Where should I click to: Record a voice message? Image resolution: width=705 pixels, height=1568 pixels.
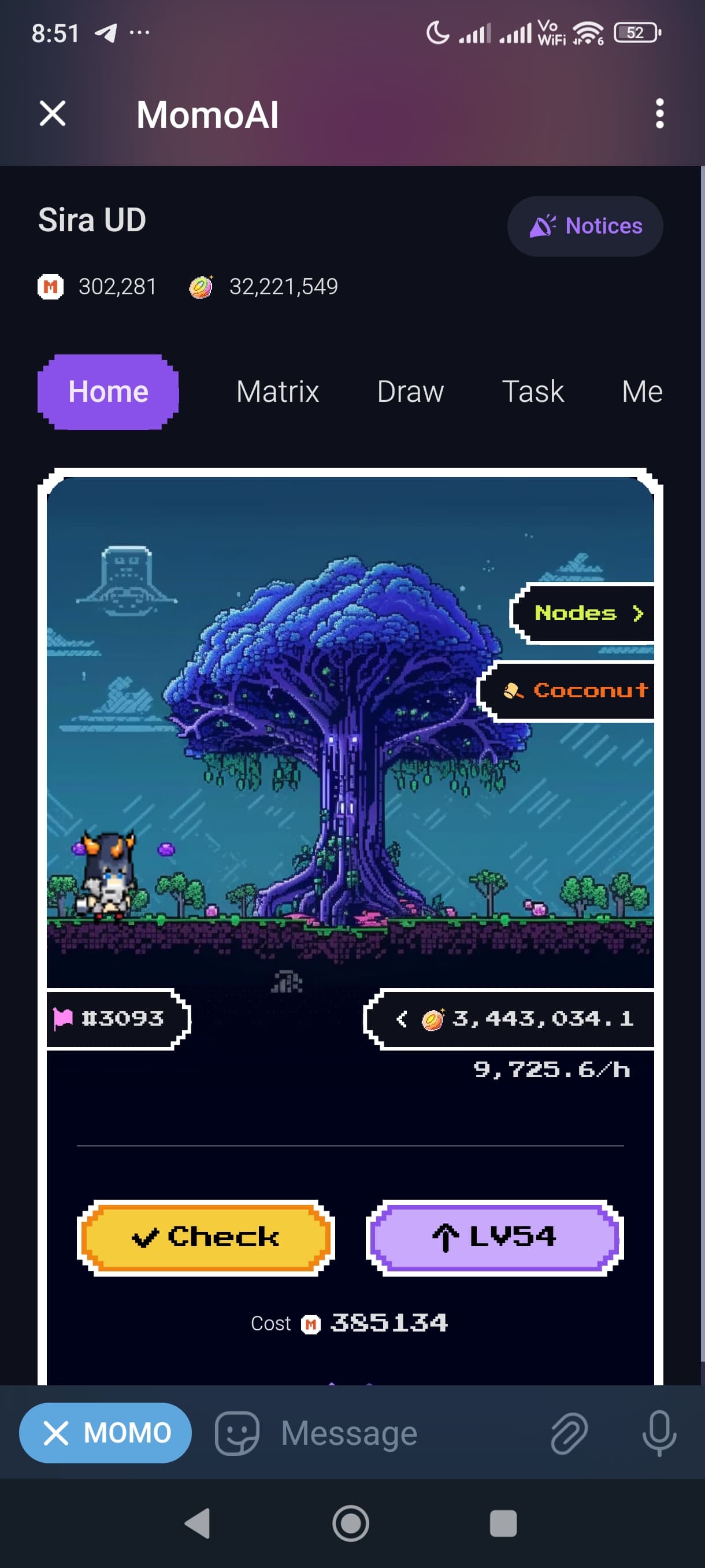click(x=659, y=1433)
